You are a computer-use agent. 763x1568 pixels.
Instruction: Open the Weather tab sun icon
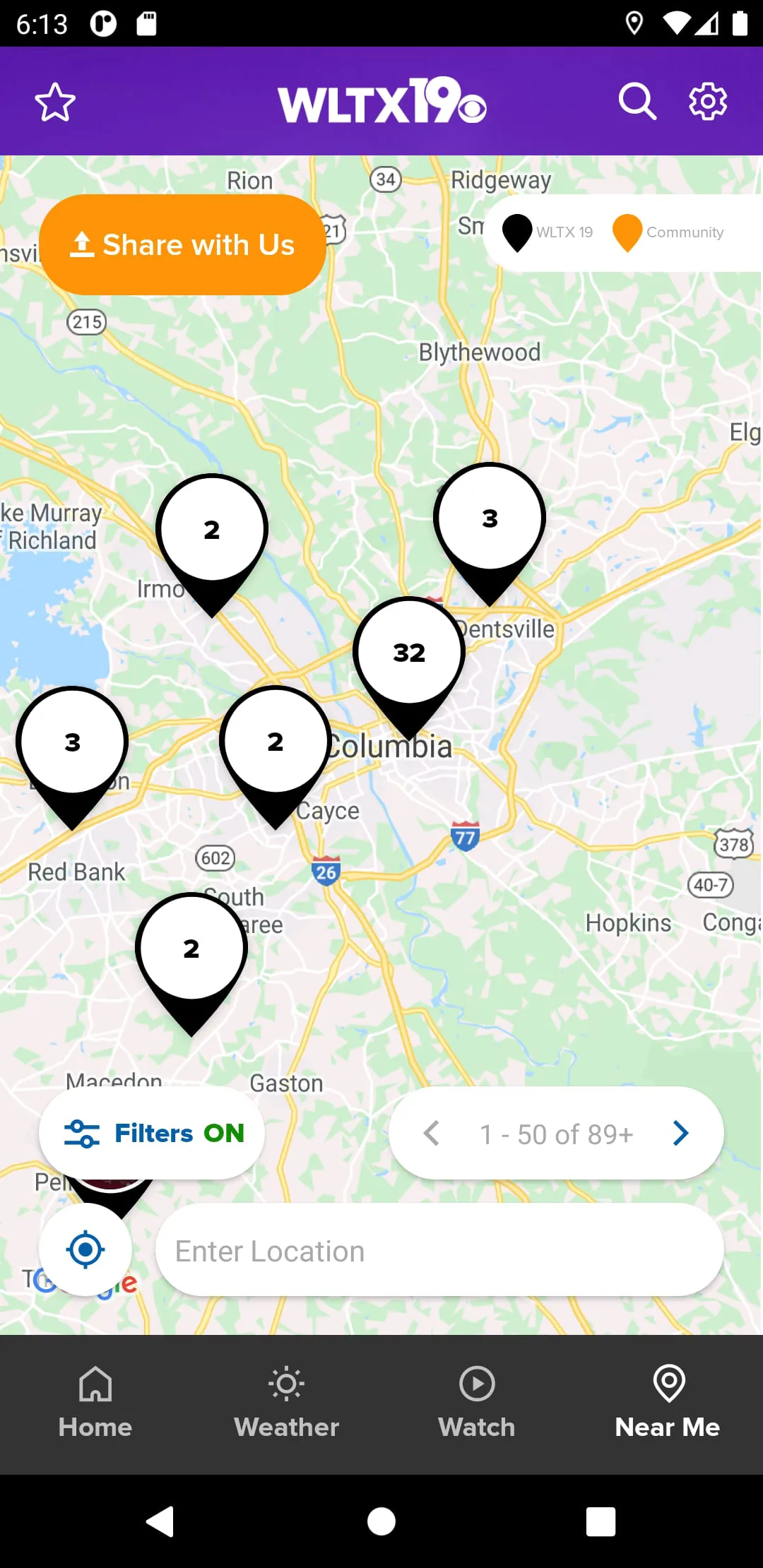point(285,1384)
